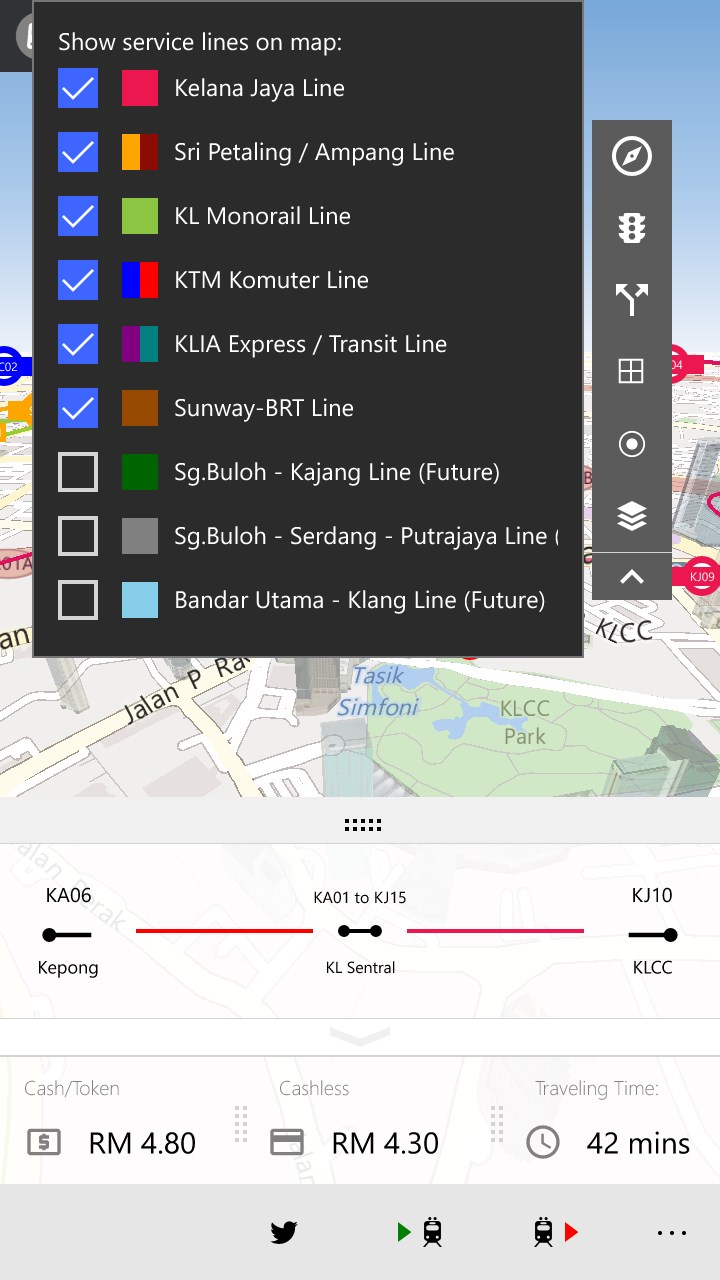Enable Sg.Buloh - Kajang Line (Future)
The image size is (720, 1280).
[x=78, y=472]
